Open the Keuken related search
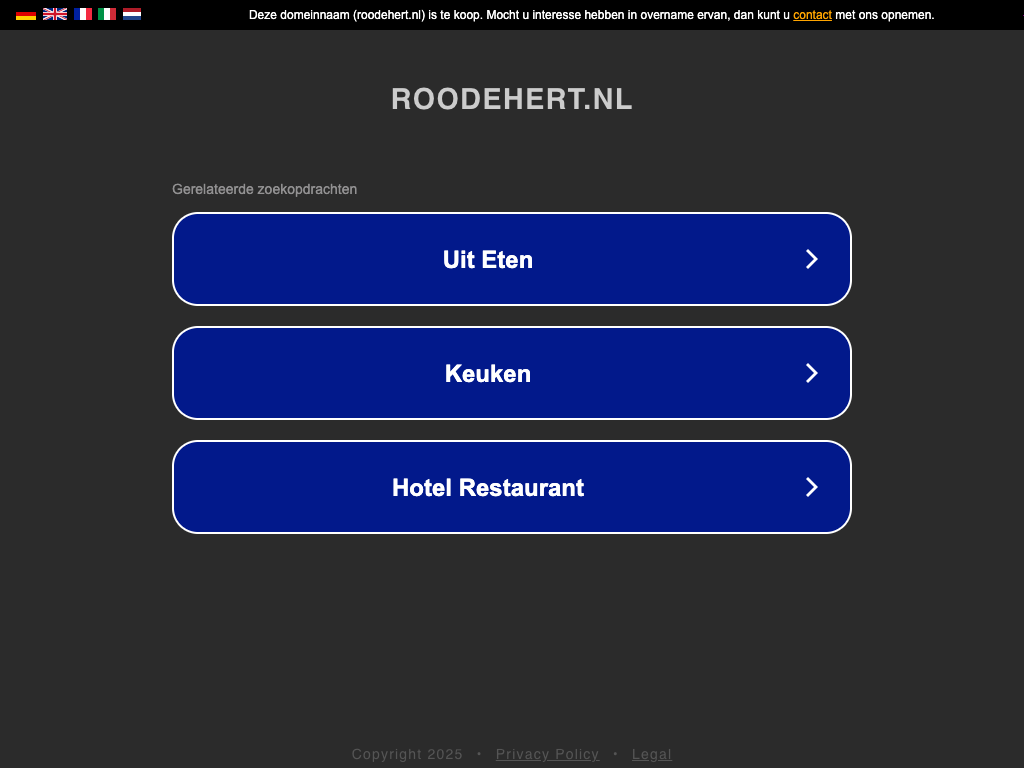 click(512, 373)
